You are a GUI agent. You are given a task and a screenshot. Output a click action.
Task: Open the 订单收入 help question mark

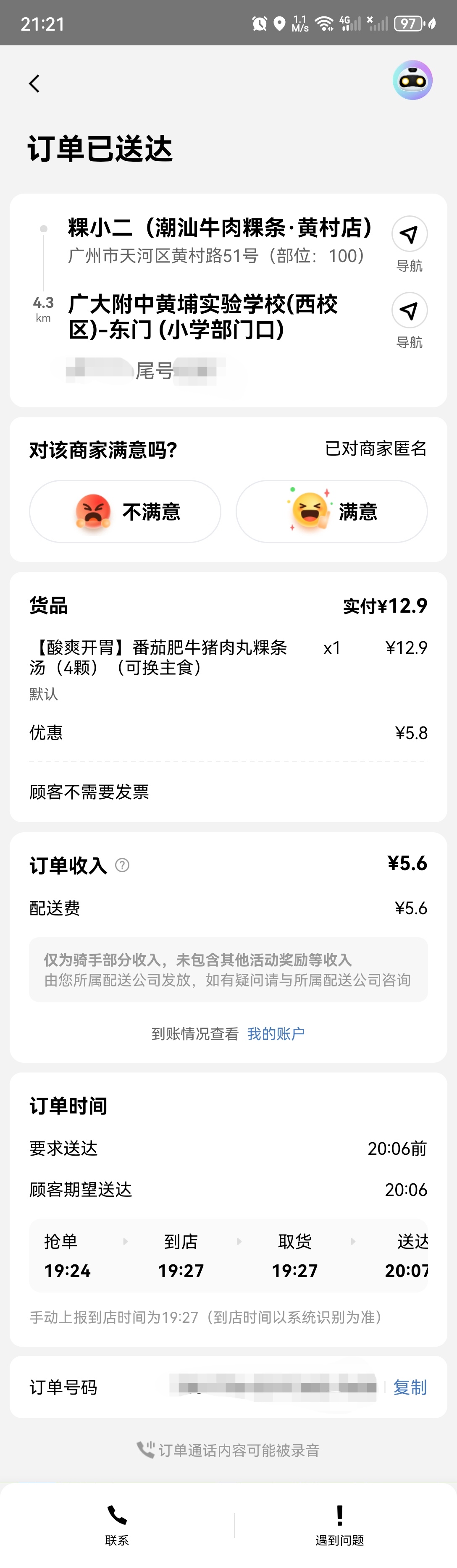122,865
